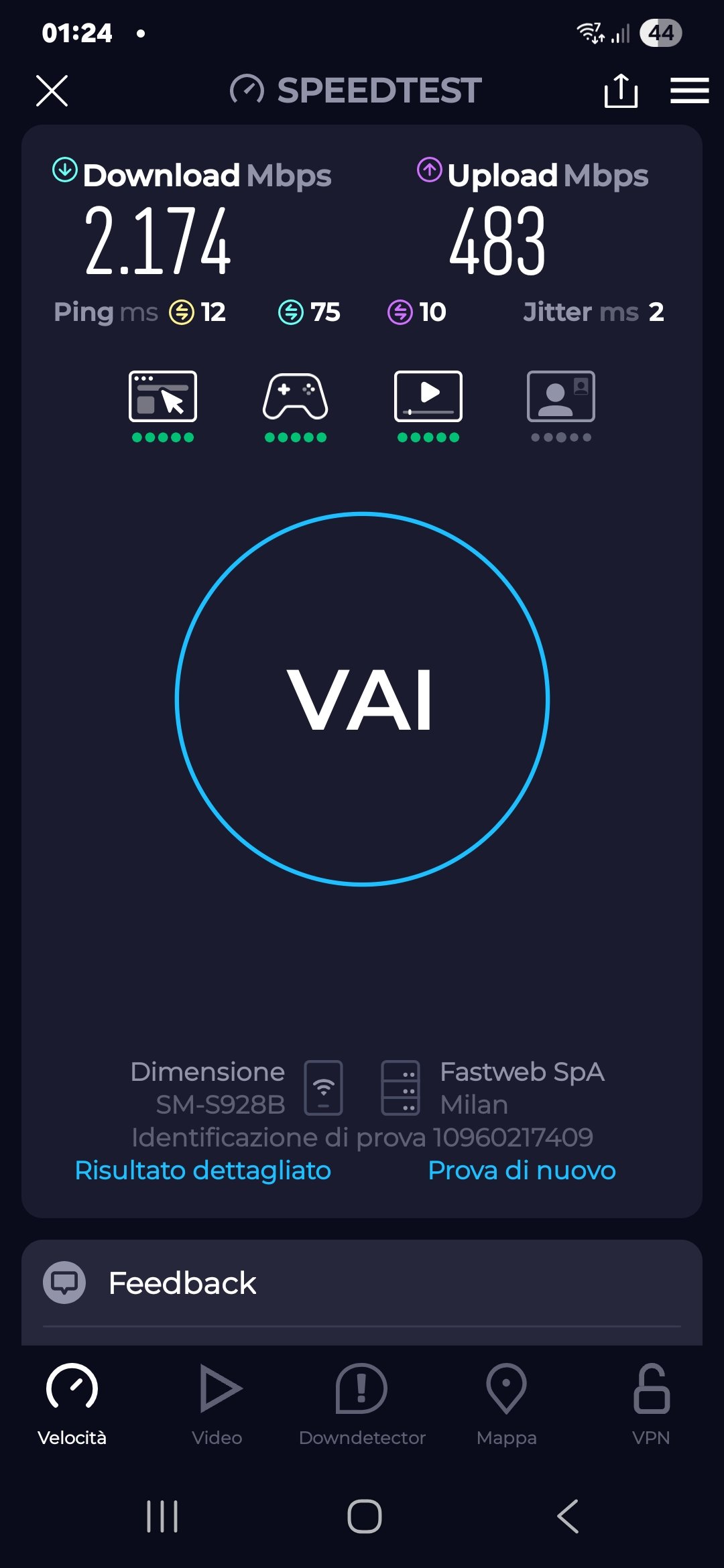Open the Feedback row

point(362,1283)
